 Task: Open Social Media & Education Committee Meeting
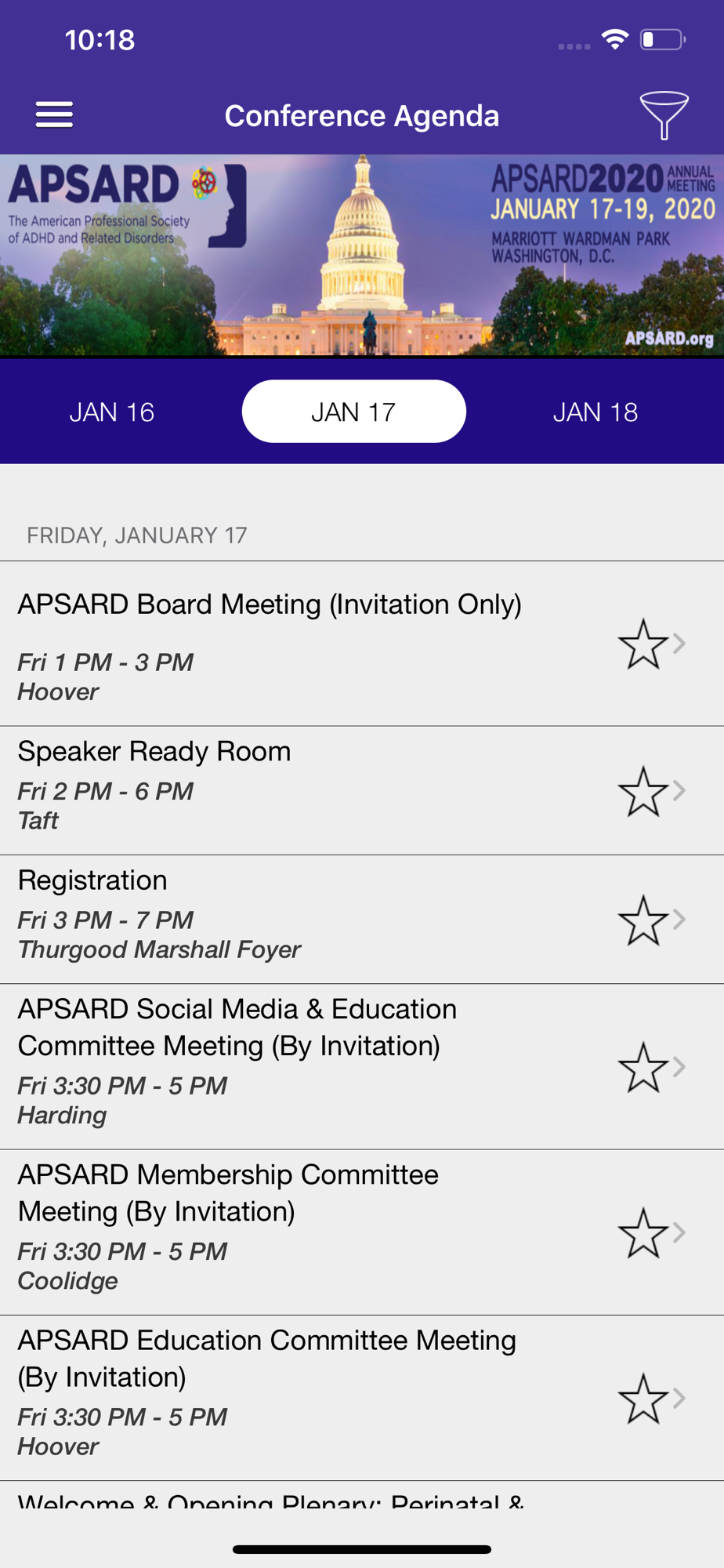point(362,1067)
